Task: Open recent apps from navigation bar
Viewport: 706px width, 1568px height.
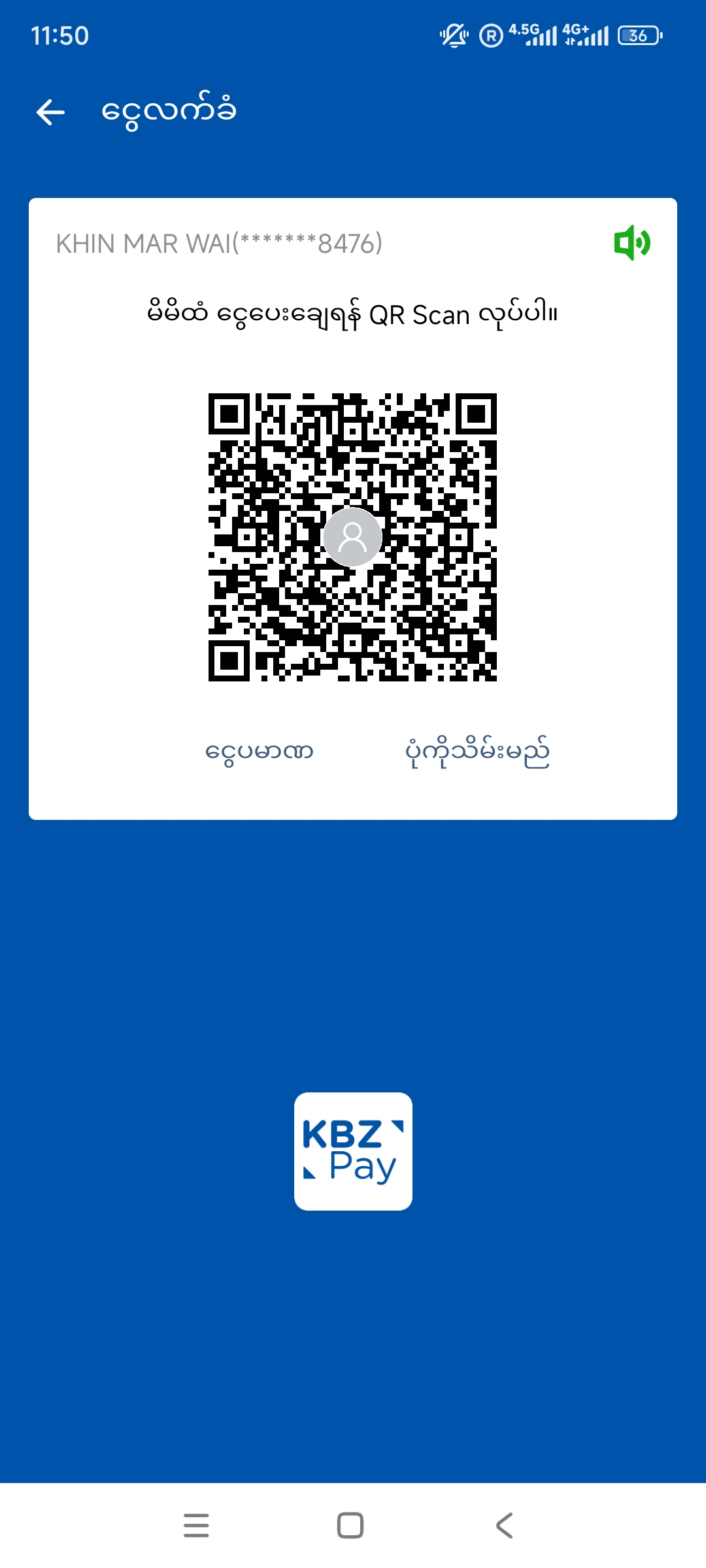Action: click(x=196, y=1525)
